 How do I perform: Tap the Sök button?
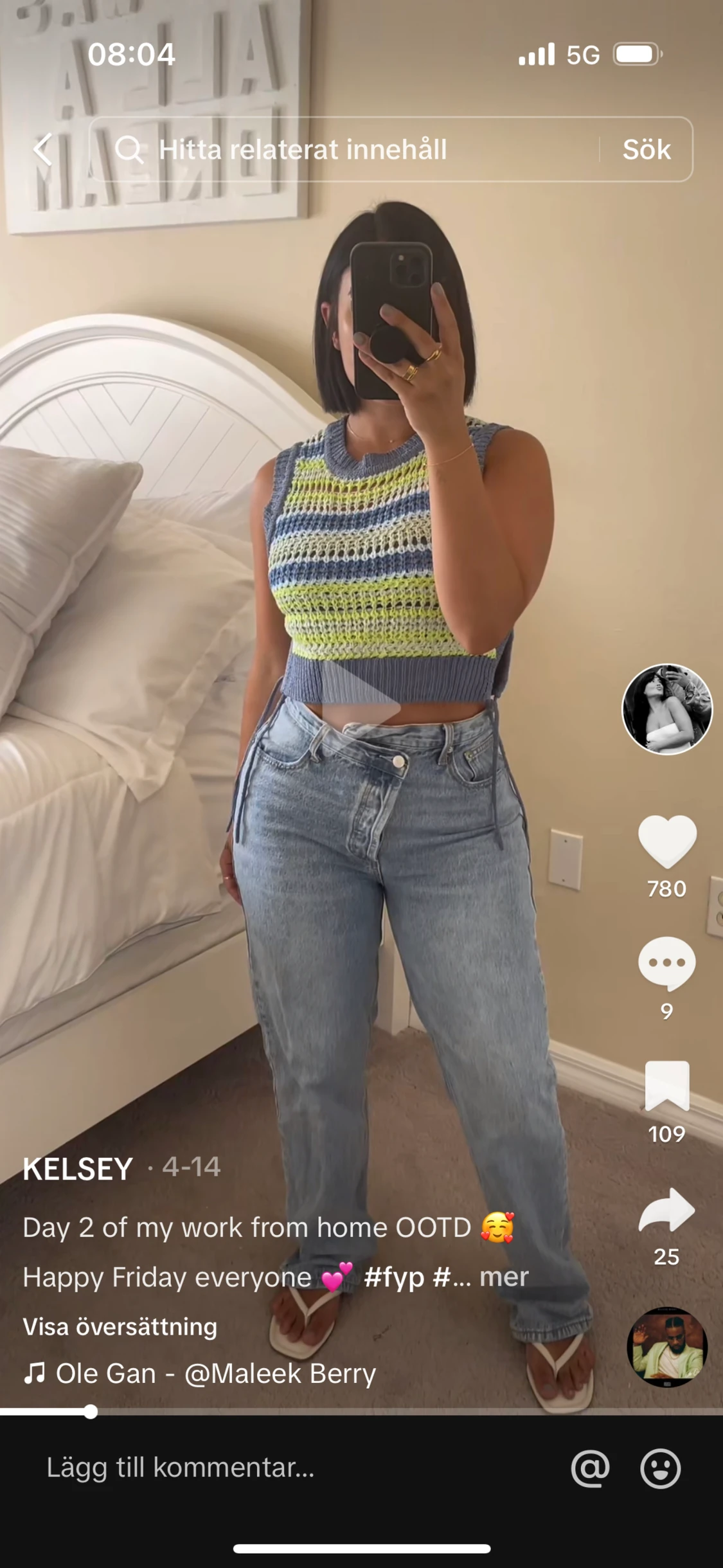coord(647,149)
